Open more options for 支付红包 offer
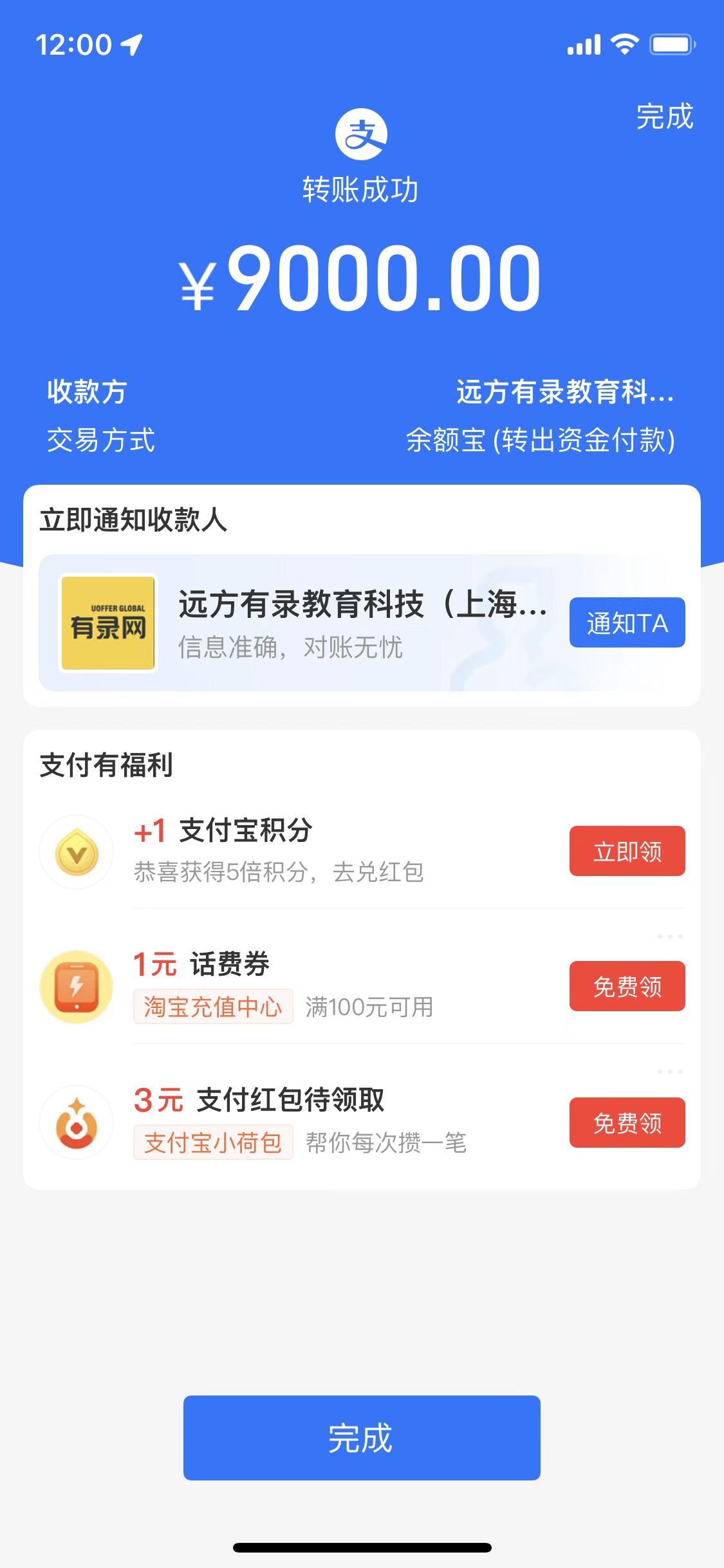 (670, 1072)
